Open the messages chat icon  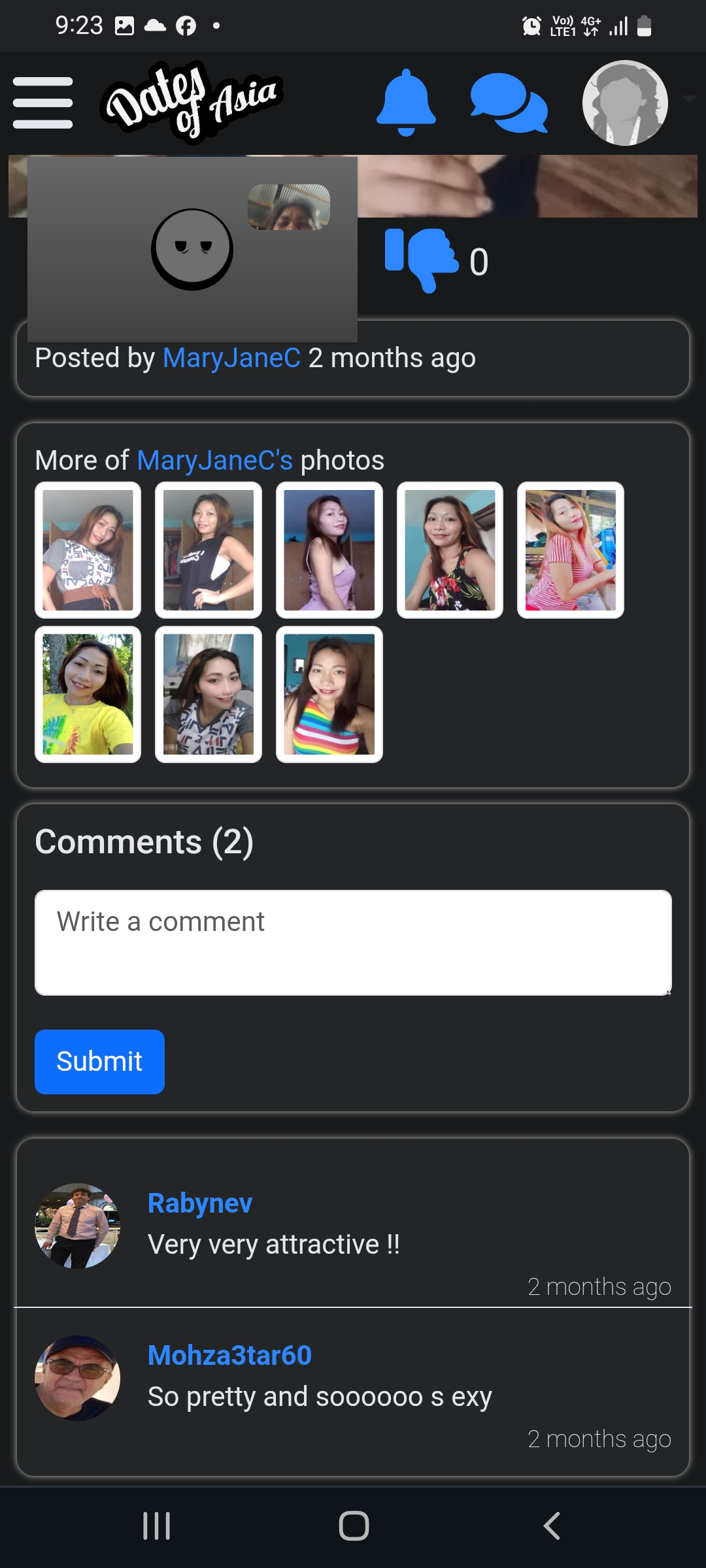(509, 103)
